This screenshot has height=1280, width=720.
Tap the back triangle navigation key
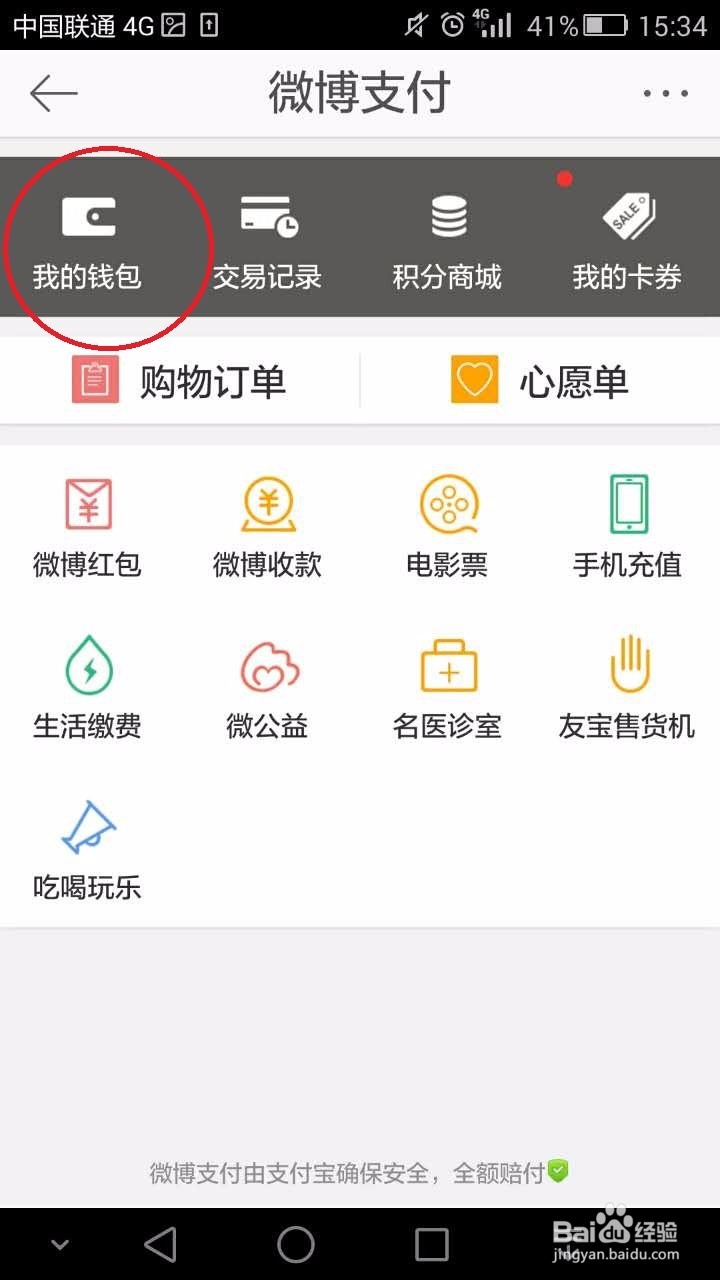click(x=160, y=1246)
